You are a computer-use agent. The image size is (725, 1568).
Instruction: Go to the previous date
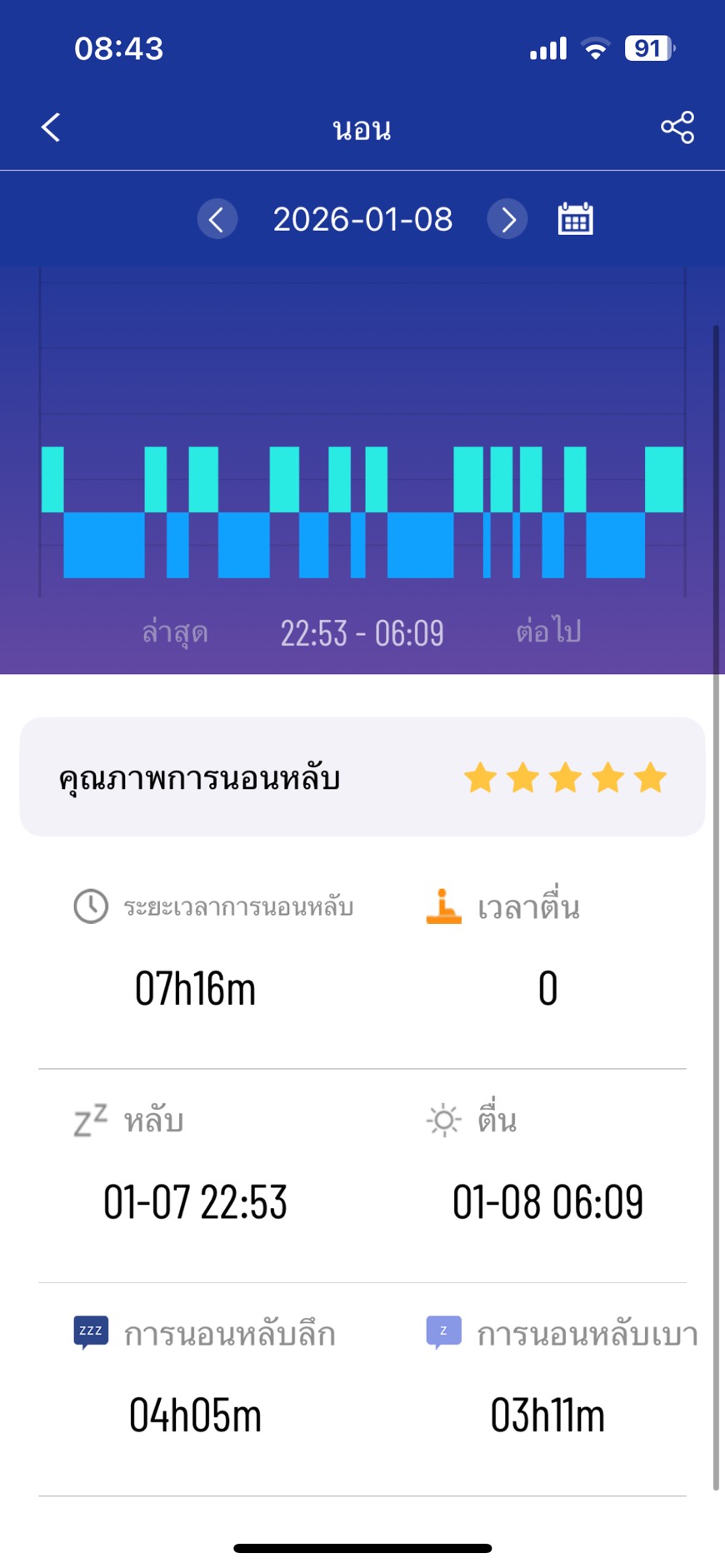click(217, 219)
